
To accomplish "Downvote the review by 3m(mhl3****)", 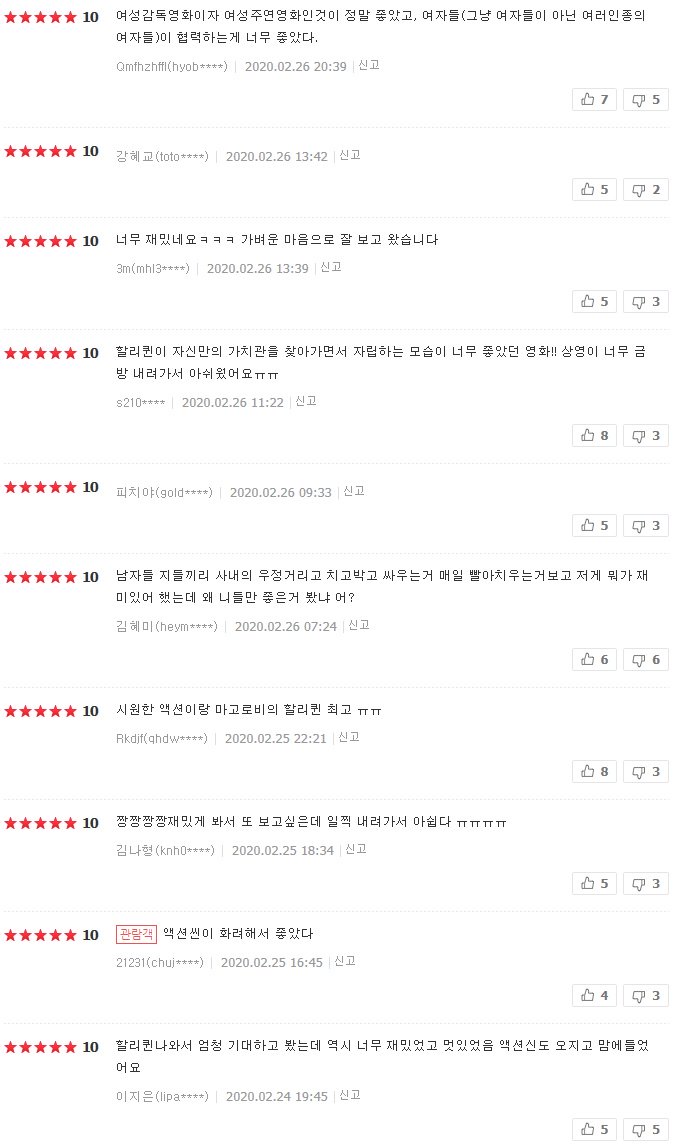I will coord(646,301).
